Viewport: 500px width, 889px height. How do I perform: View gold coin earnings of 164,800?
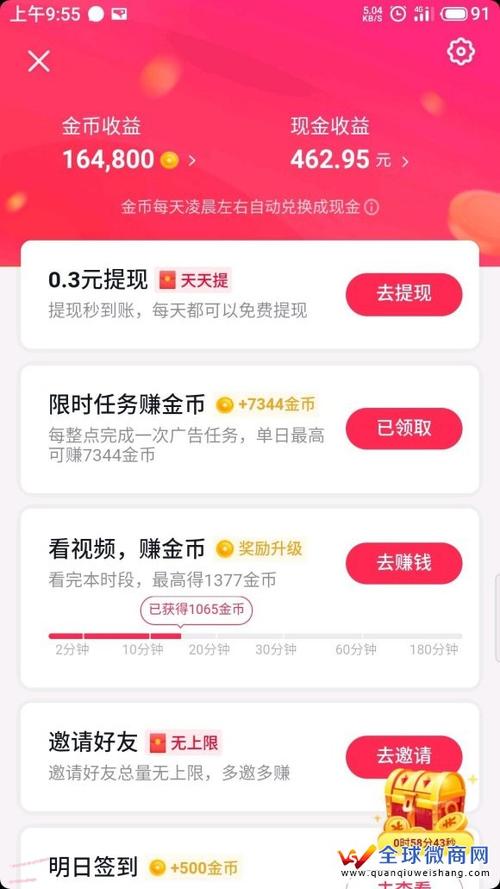tap(129, 160)
